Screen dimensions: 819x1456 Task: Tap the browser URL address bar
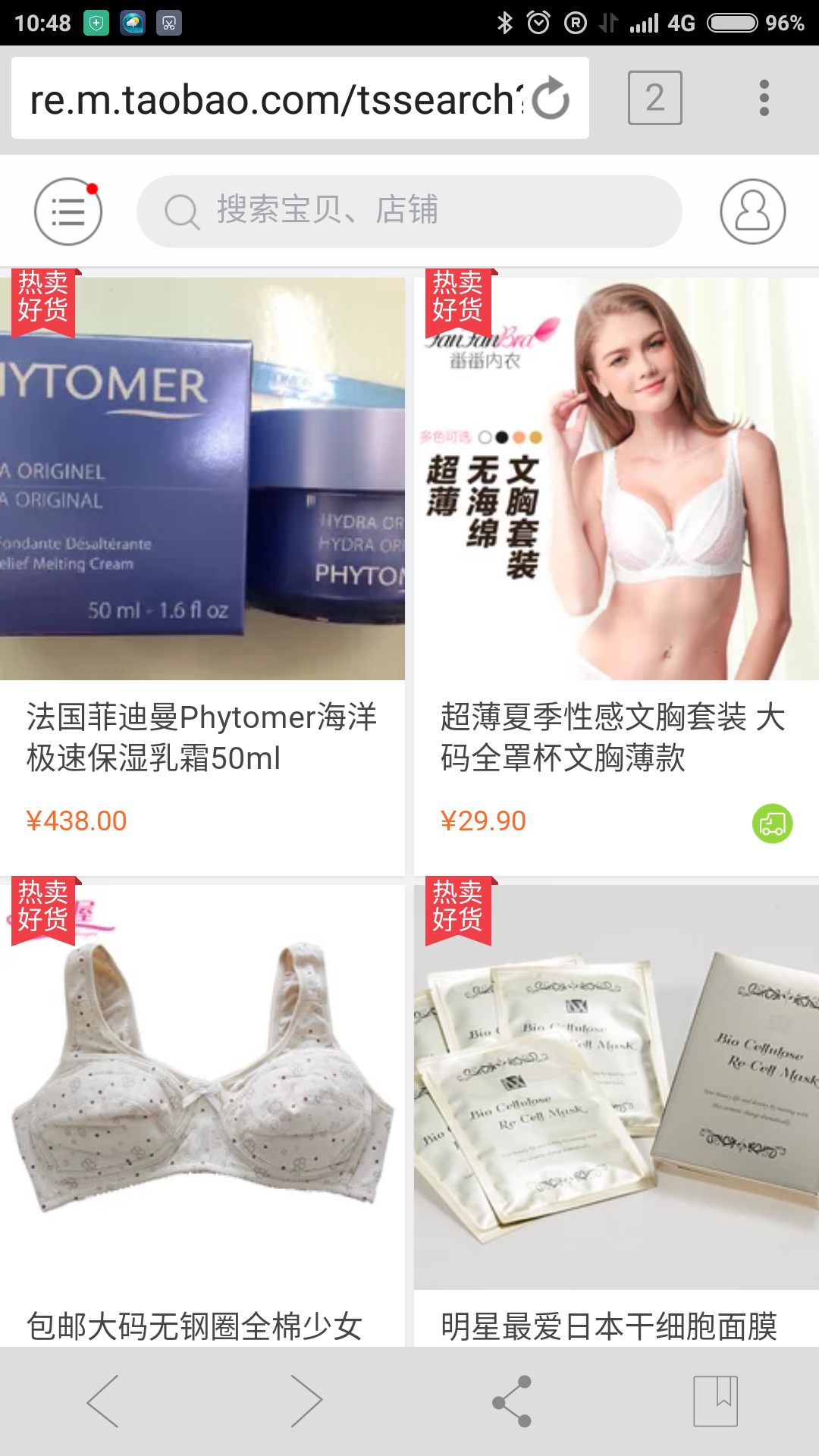(x=273, y=99)
